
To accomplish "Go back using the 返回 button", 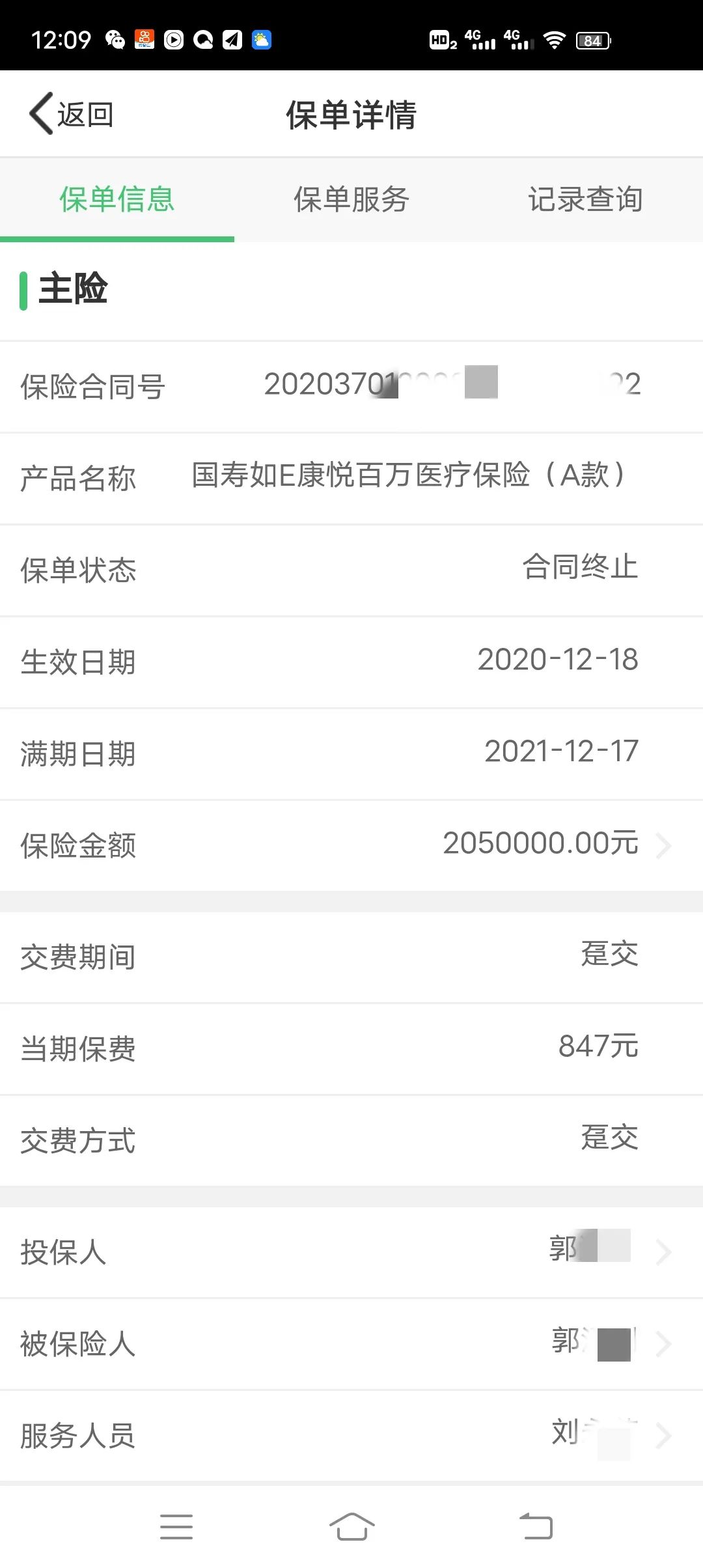I will [72, 115].
